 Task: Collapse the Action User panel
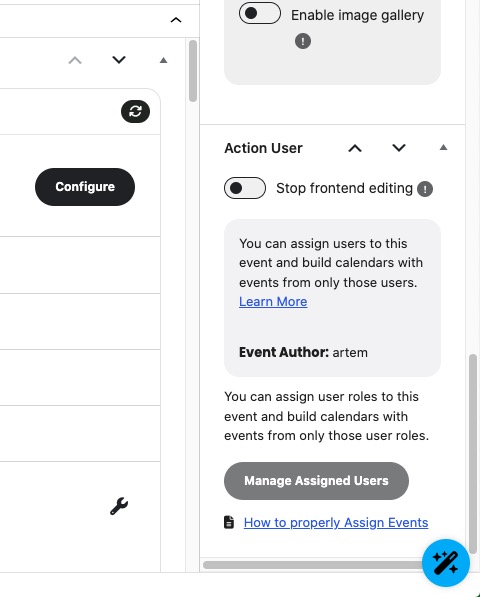click(x=443, y=147)
